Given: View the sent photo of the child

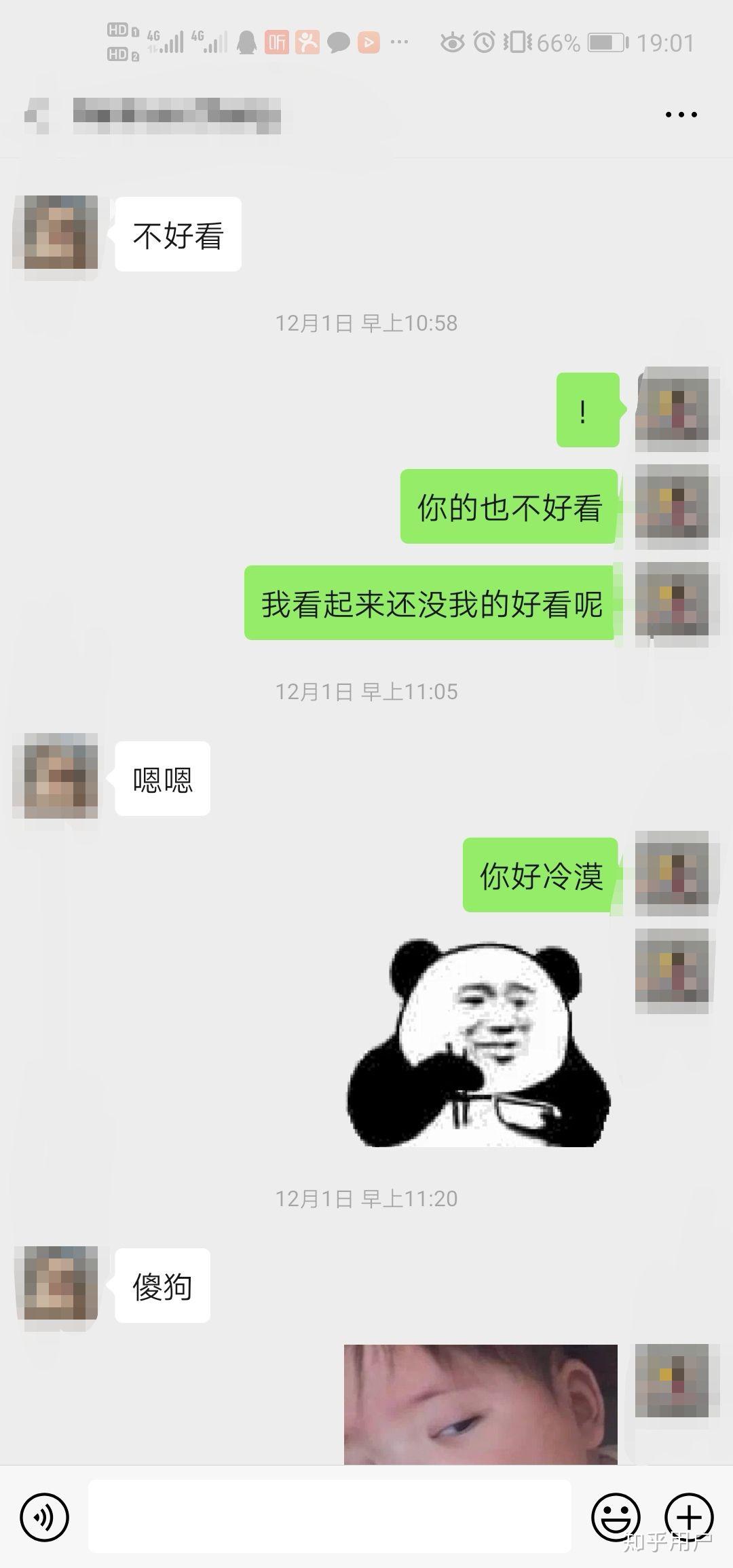Looking at the screenshot, I should 481,1404.
